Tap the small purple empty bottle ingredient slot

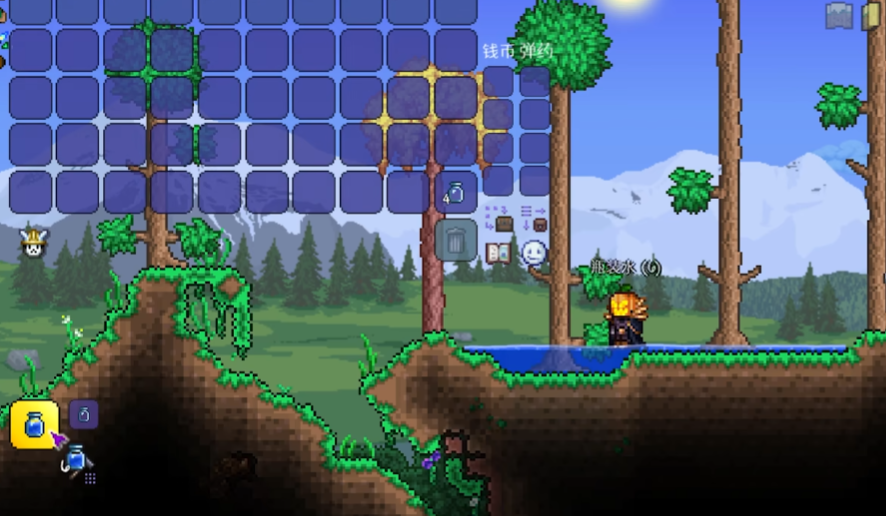tap(83, 414)
